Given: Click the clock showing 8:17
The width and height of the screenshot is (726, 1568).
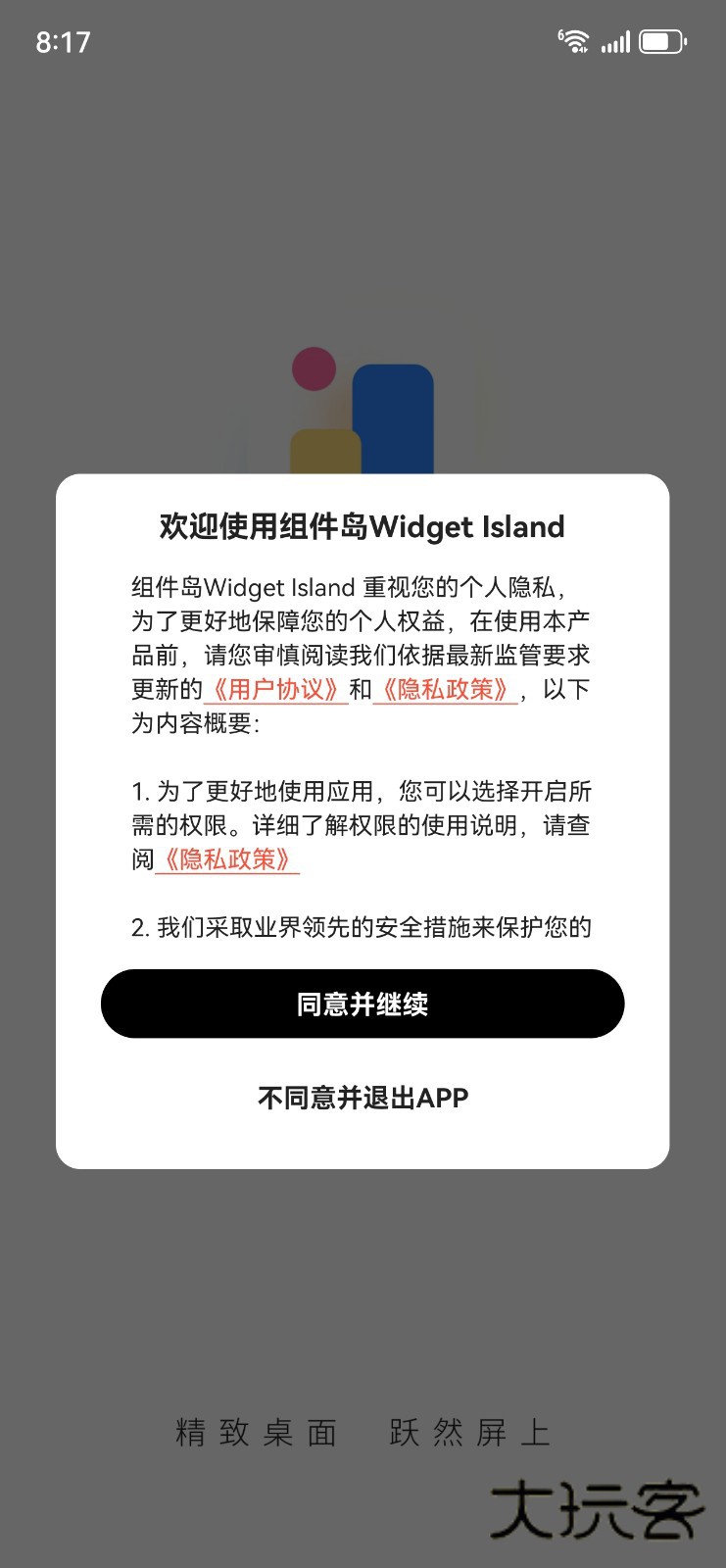Looking at the screenshot, I should click(63, 42).
